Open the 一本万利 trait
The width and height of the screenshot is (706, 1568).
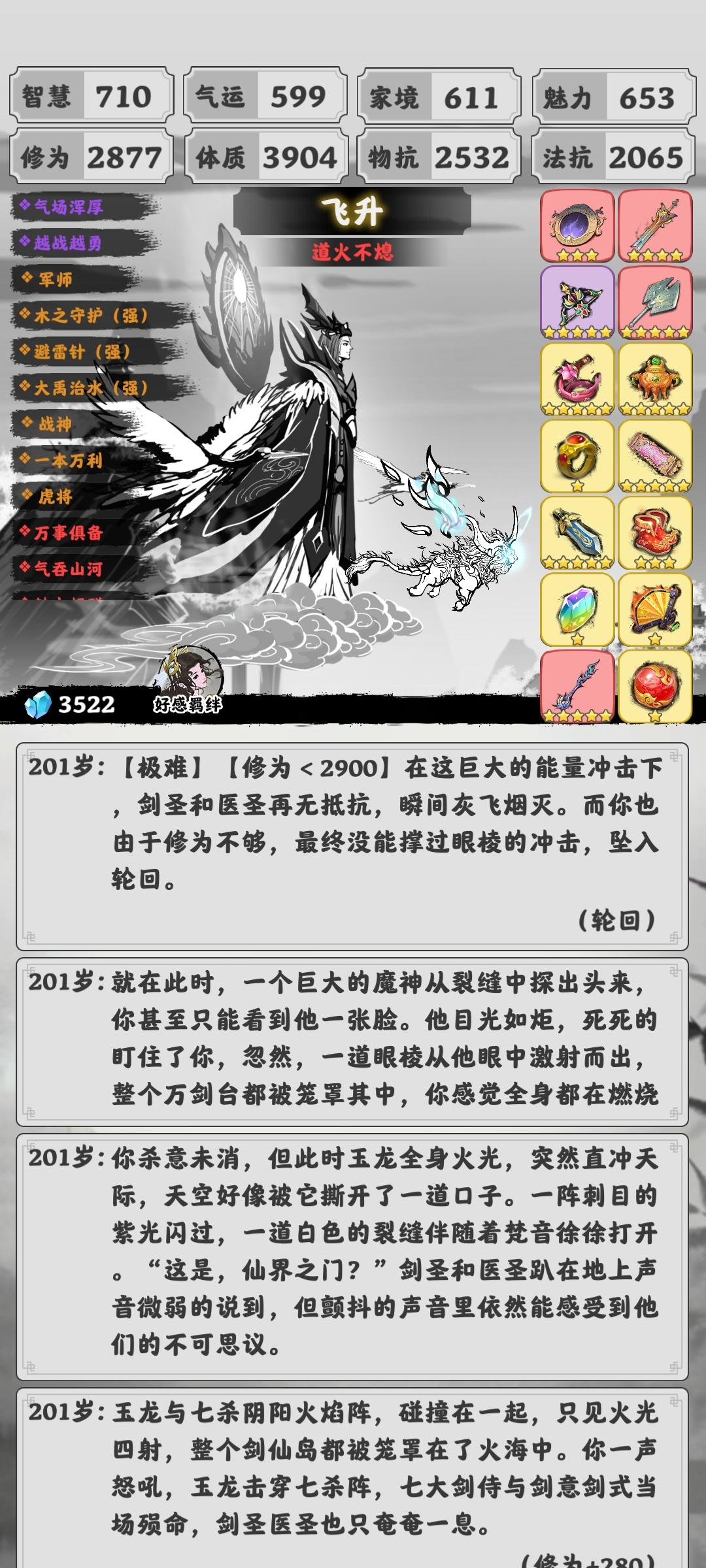[x=68, y=461]
